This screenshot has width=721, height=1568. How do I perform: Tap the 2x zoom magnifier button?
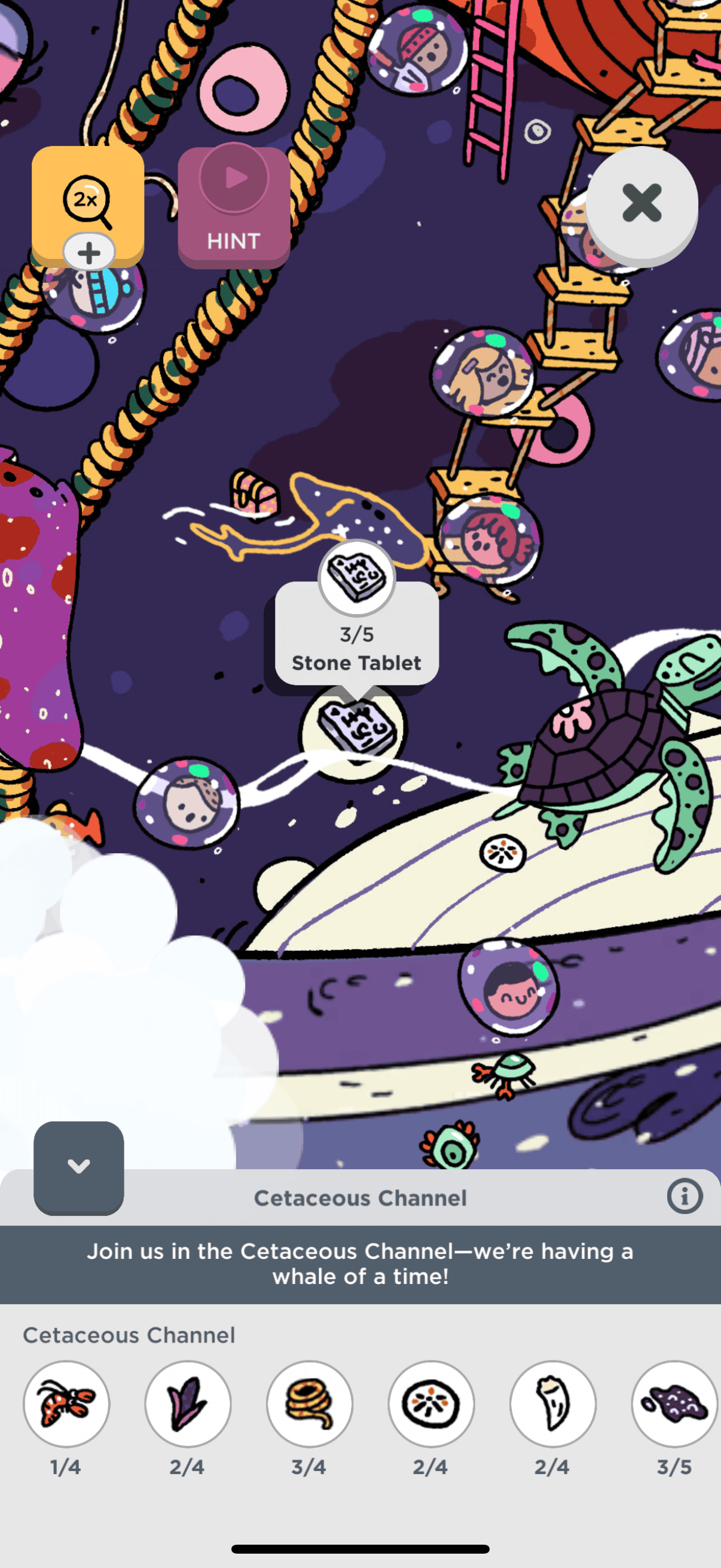click(x=88, y=202)
